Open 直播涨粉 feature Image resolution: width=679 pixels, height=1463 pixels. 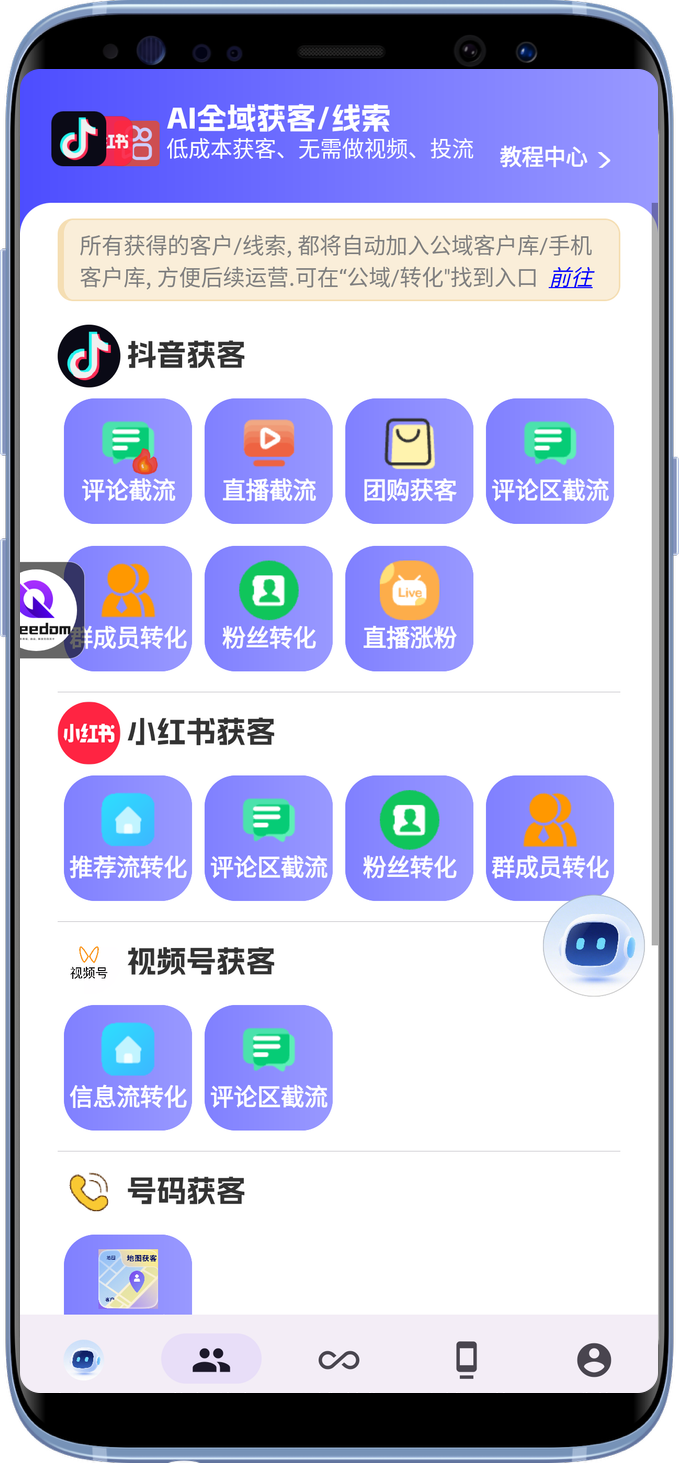[x=409, y=608]
